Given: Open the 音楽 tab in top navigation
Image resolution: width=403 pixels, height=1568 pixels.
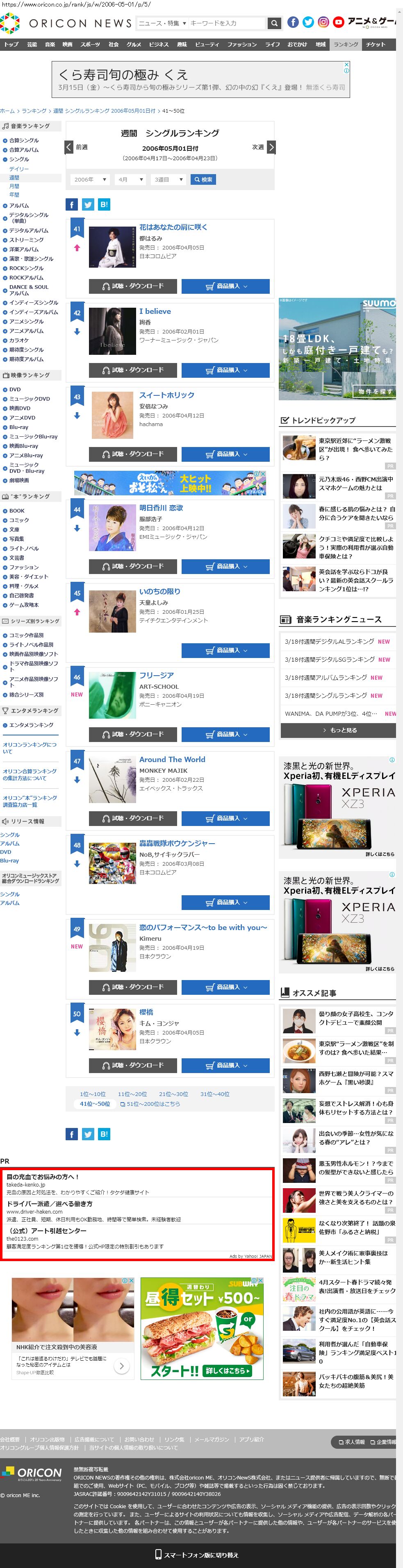Looking at the screenshot, I should coord(50,44).
